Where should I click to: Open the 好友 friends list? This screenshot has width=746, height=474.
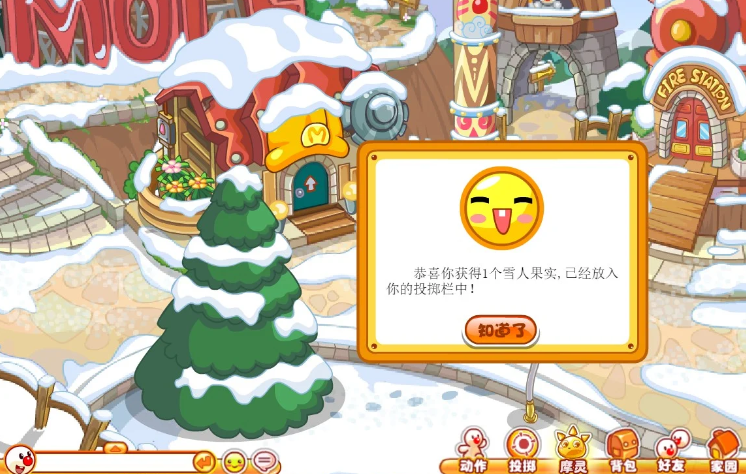672,449
